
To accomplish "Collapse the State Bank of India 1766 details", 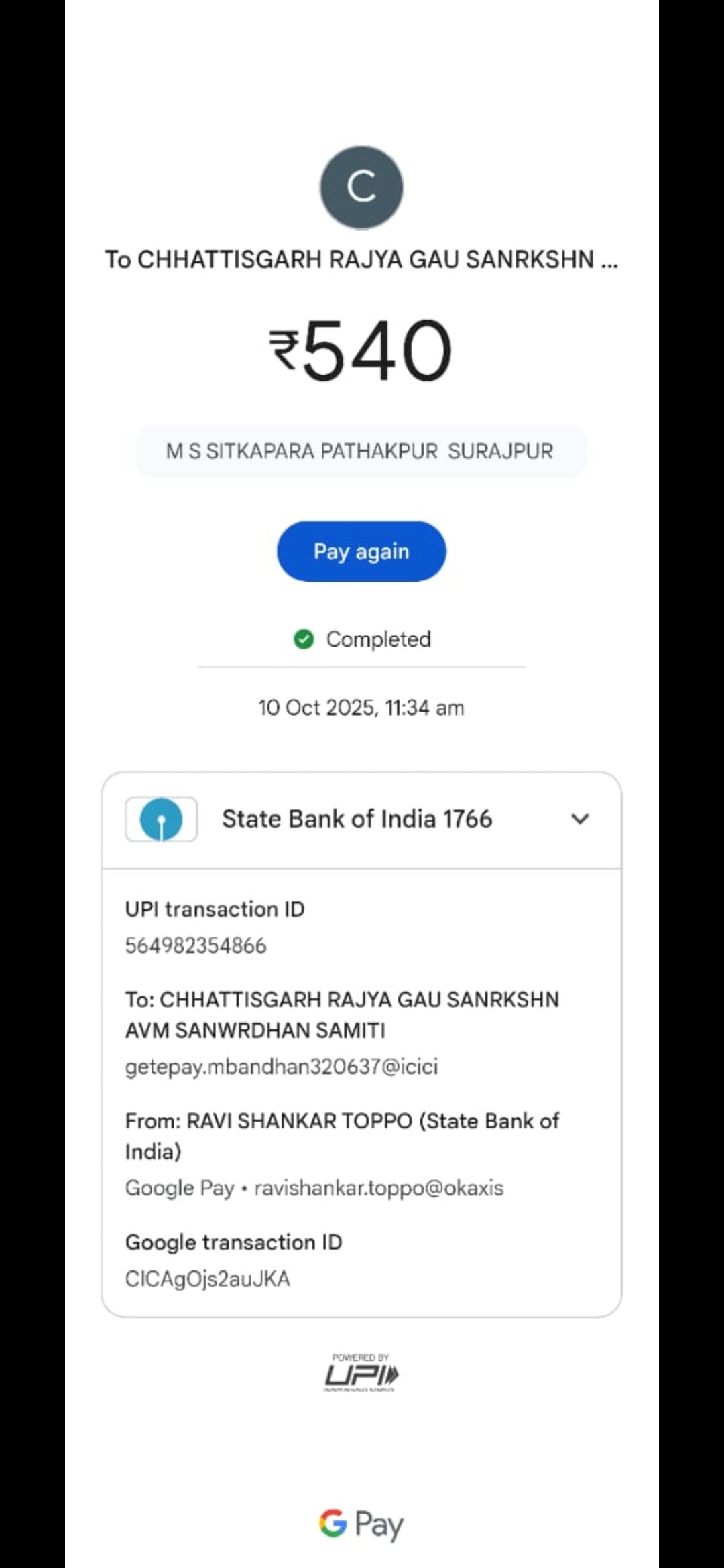I will (580, 819).
